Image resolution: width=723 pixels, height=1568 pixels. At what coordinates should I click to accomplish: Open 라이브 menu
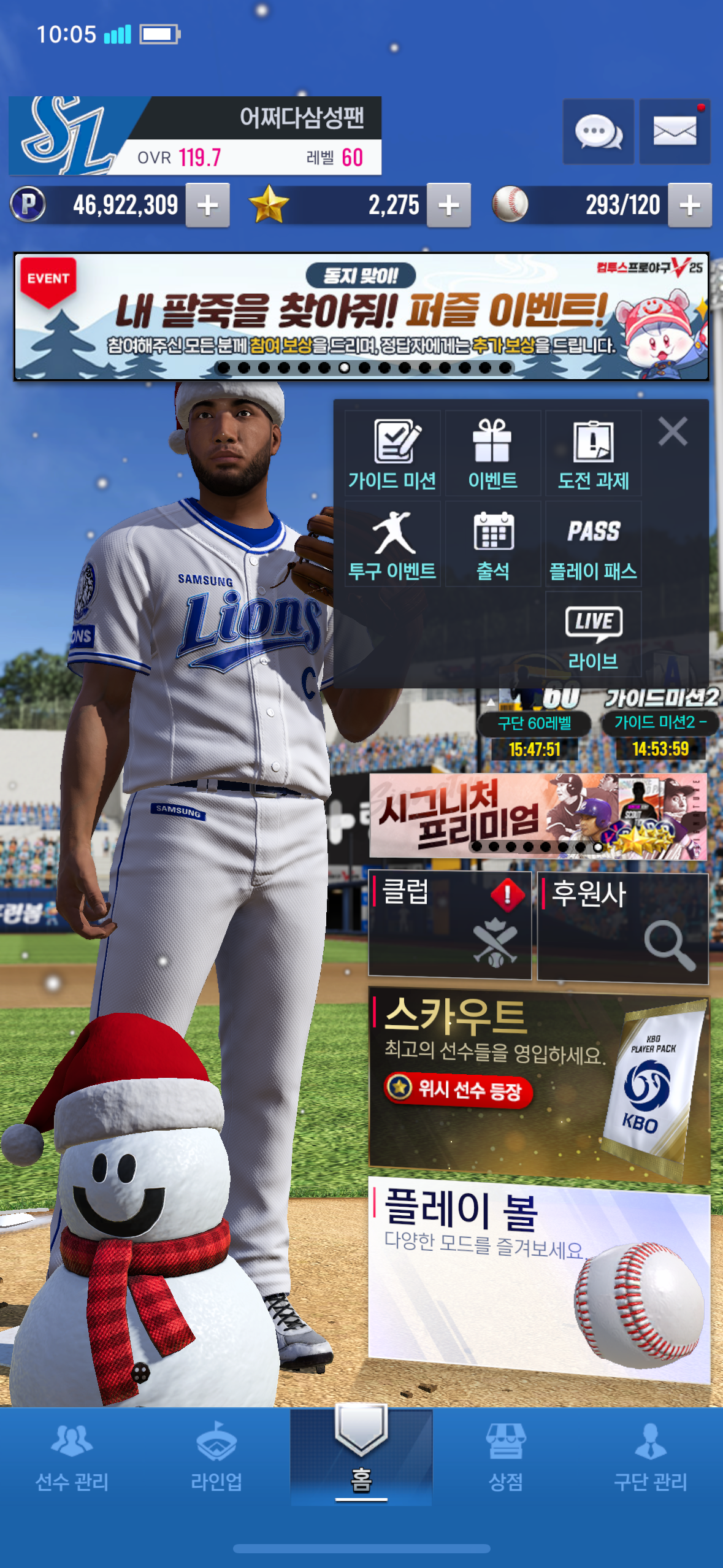(x=593, y=635)
